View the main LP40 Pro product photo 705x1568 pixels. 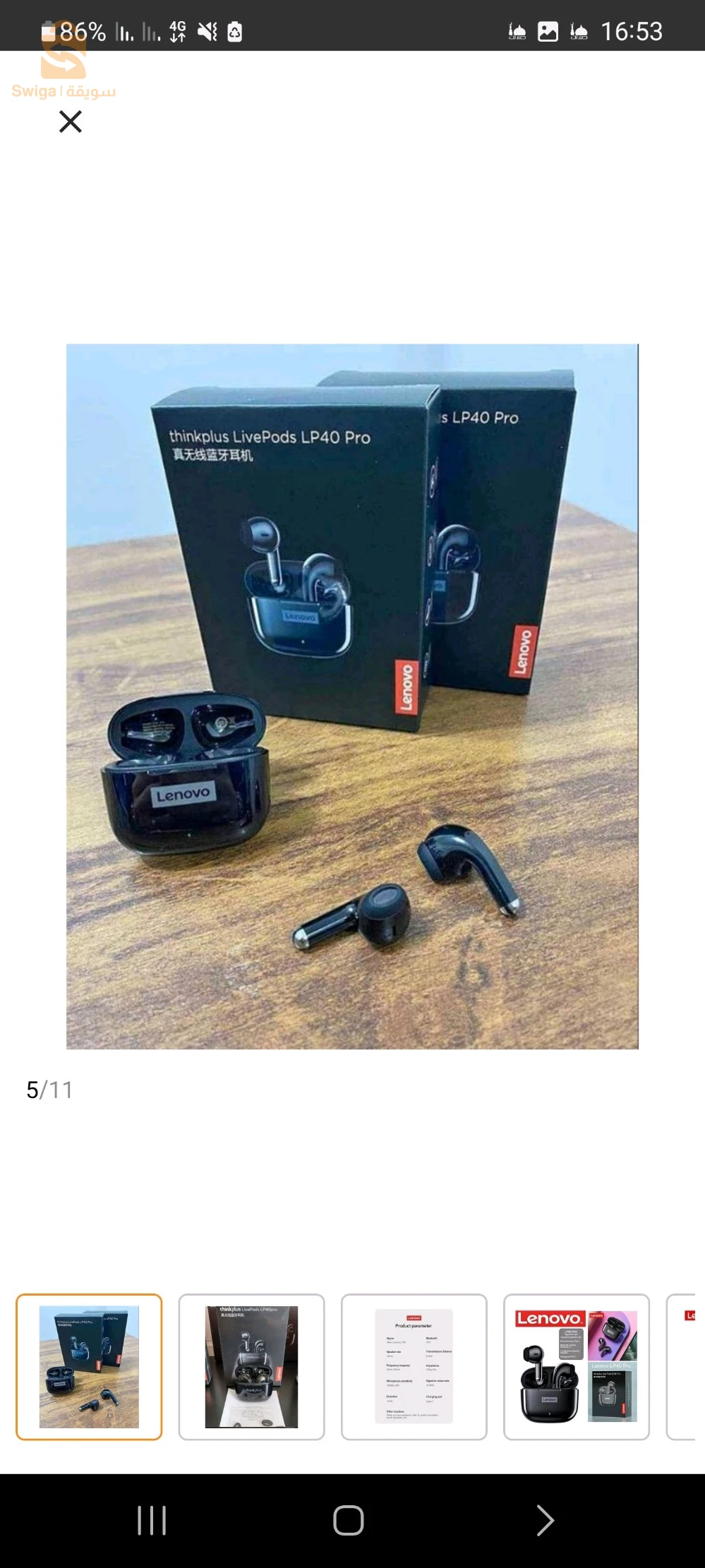point(352,696)
